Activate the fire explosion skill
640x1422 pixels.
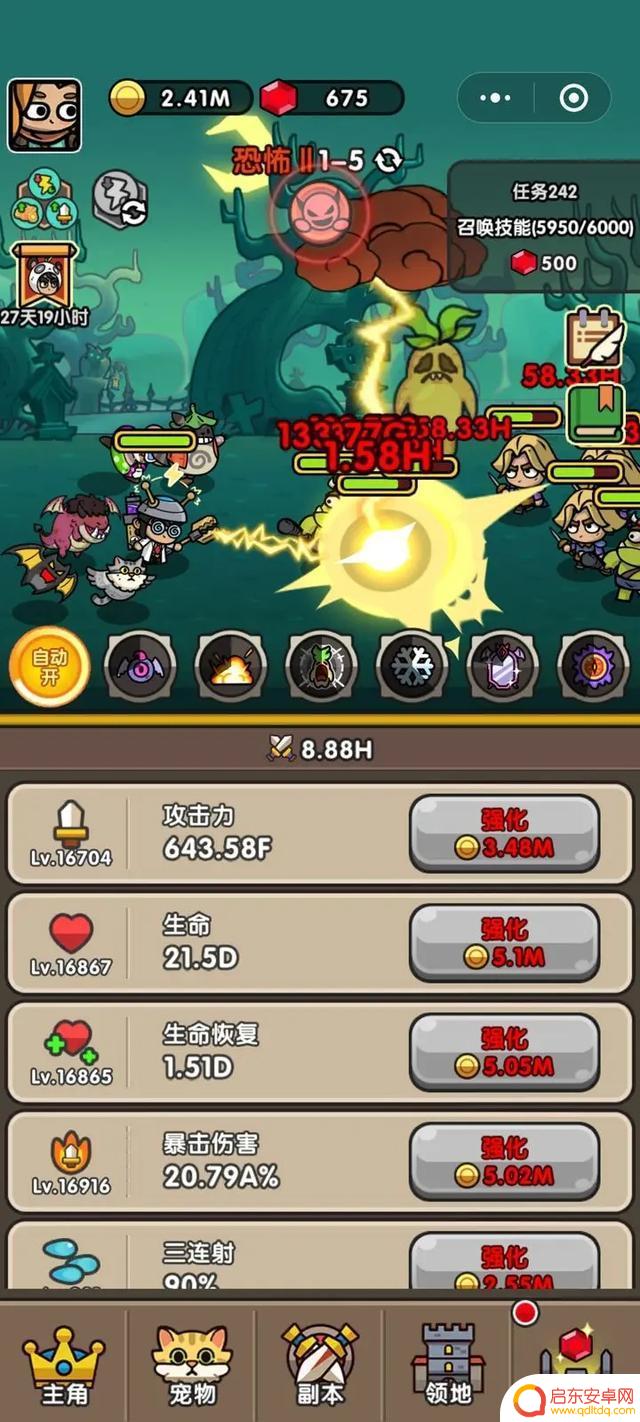[231, 665]
